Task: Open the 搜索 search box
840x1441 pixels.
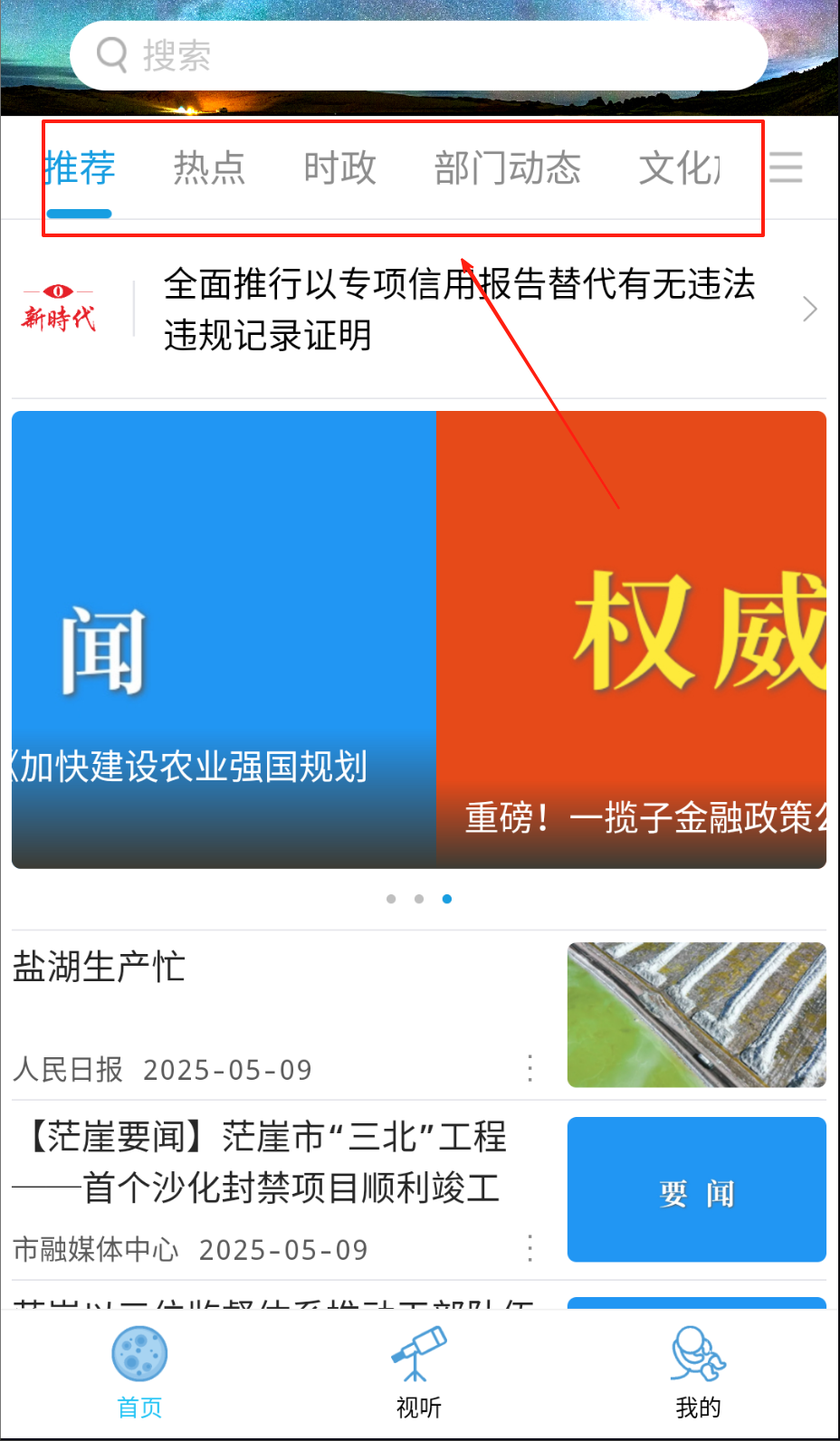Action: pyautogui.click(x=418, y=55)
